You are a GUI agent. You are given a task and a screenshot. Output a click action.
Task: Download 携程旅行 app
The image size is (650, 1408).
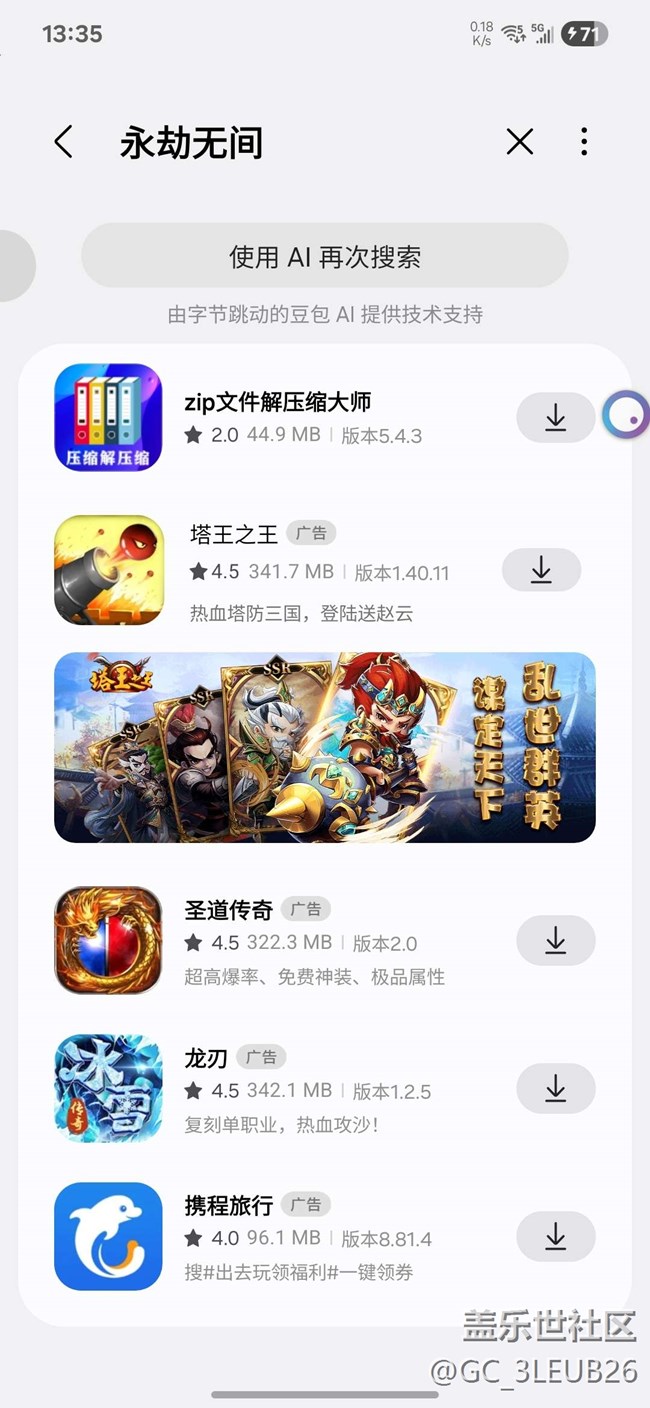556,1237
